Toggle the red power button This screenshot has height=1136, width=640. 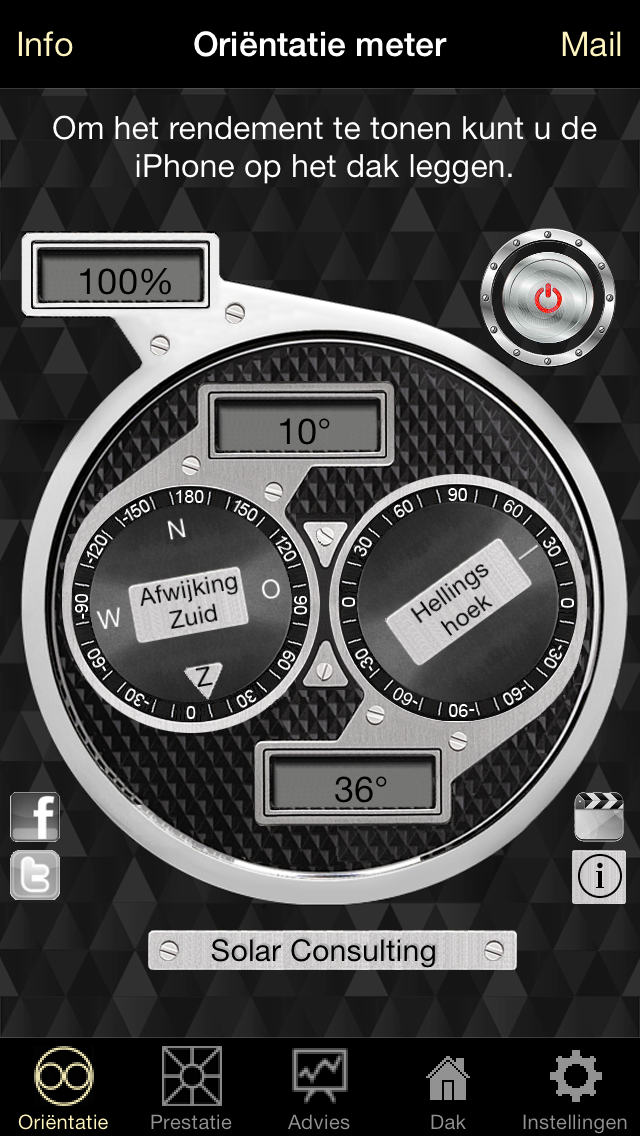click(x=547, y=297)
